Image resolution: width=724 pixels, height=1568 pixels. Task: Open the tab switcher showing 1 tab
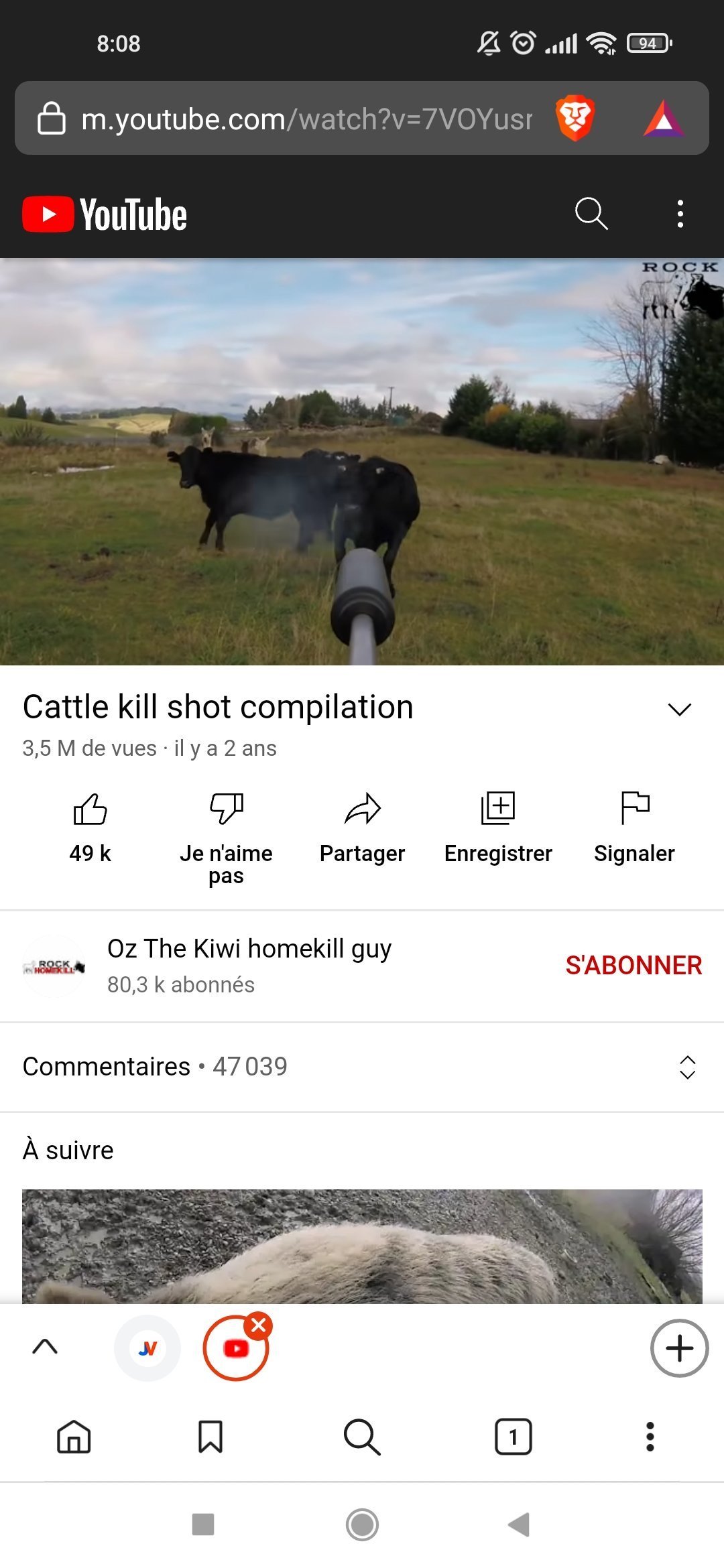click(x=514, y=1437)
